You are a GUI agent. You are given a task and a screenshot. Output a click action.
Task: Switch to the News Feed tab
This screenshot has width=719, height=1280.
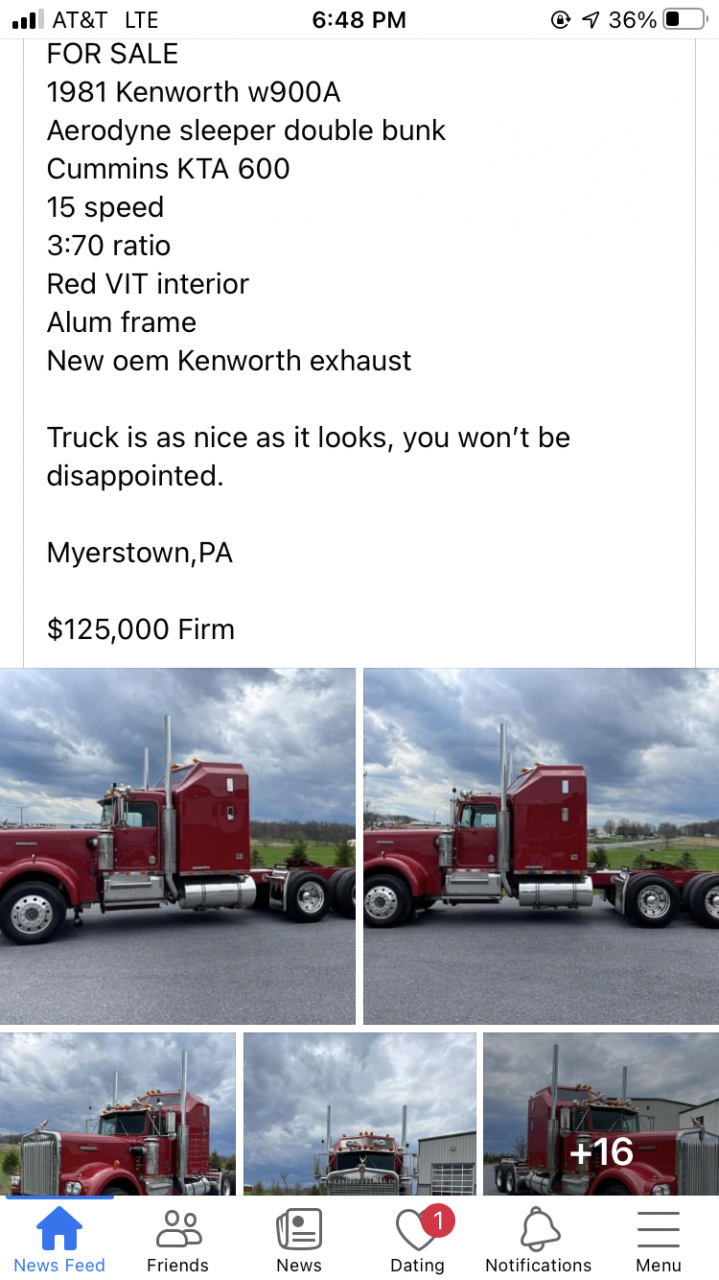pos(59,1240)
